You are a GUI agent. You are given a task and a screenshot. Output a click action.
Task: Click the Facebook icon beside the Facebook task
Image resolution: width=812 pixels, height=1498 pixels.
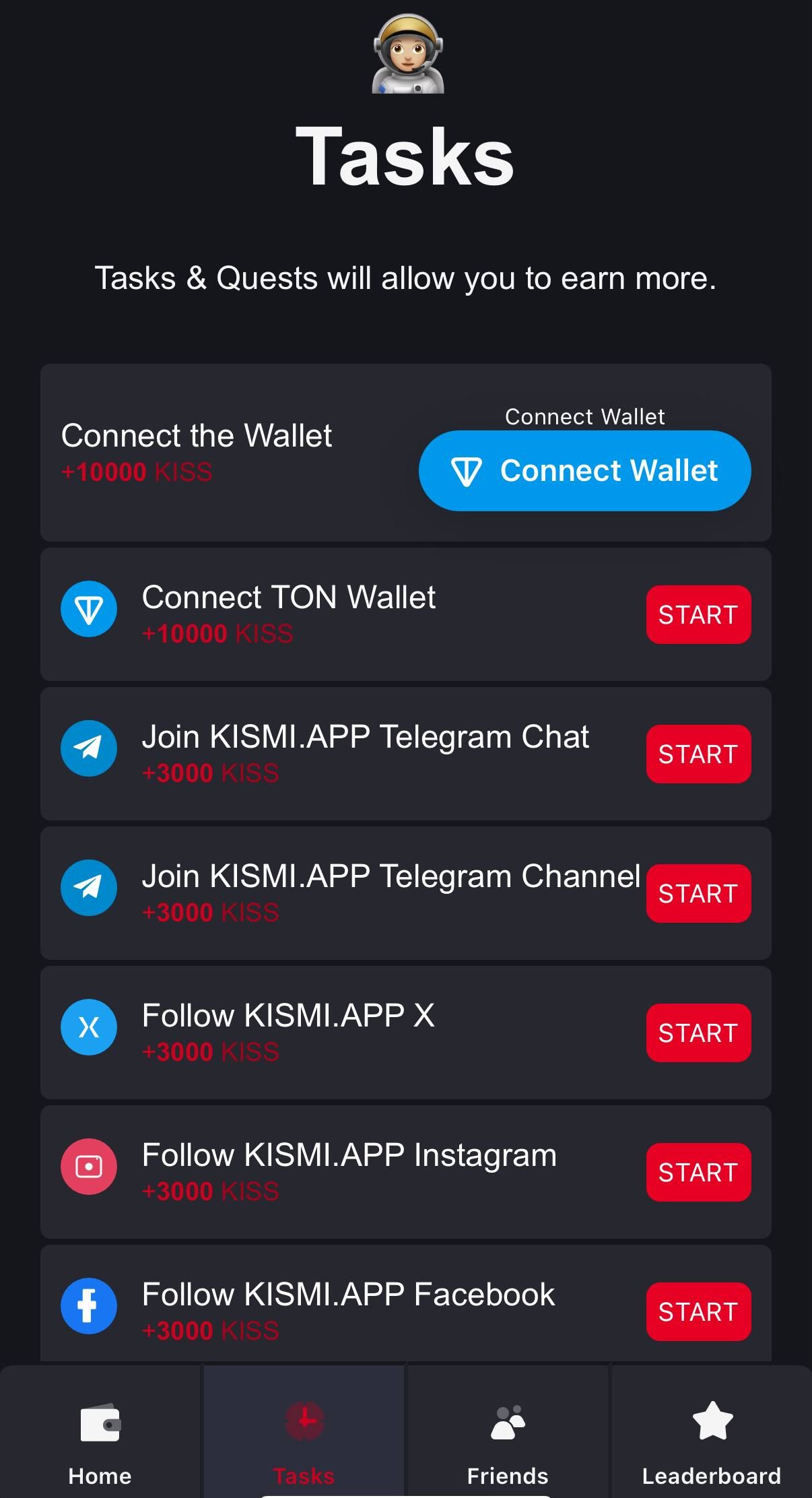click(88, 1306)
